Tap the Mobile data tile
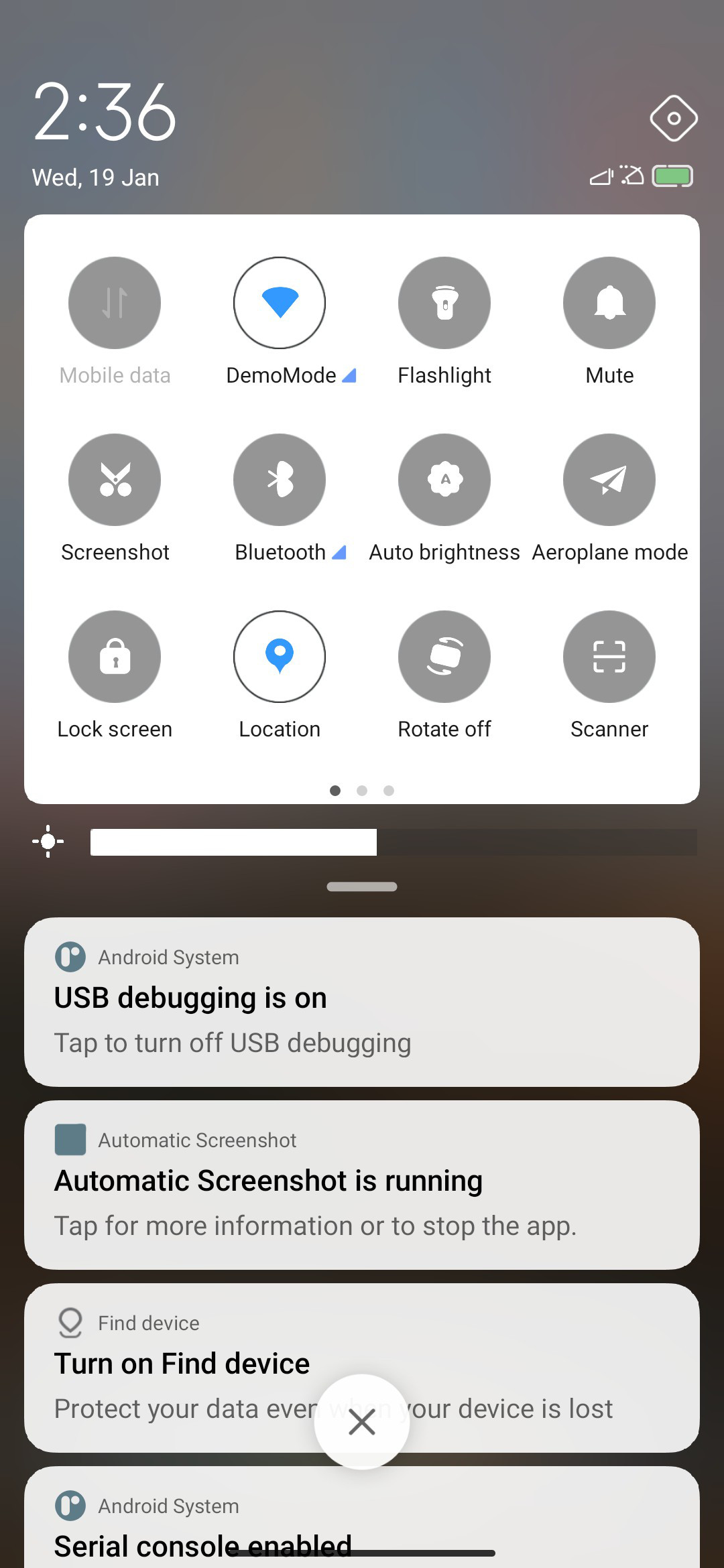Screen dimensions: 724x1568 click(115, 303)
